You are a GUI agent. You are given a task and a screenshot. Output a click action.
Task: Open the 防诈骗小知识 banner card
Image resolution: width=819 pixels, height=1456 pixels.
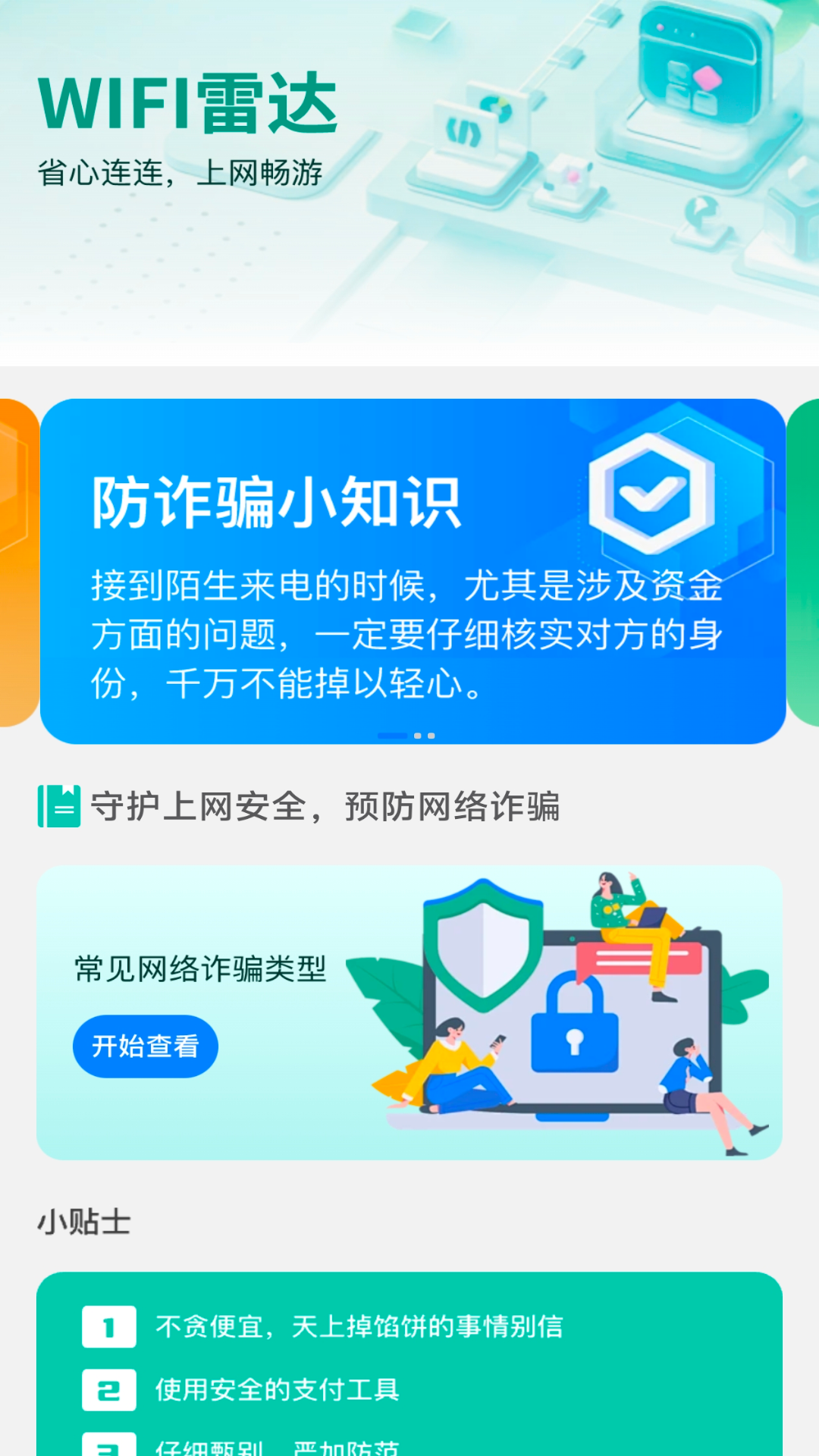coord(413,571)
